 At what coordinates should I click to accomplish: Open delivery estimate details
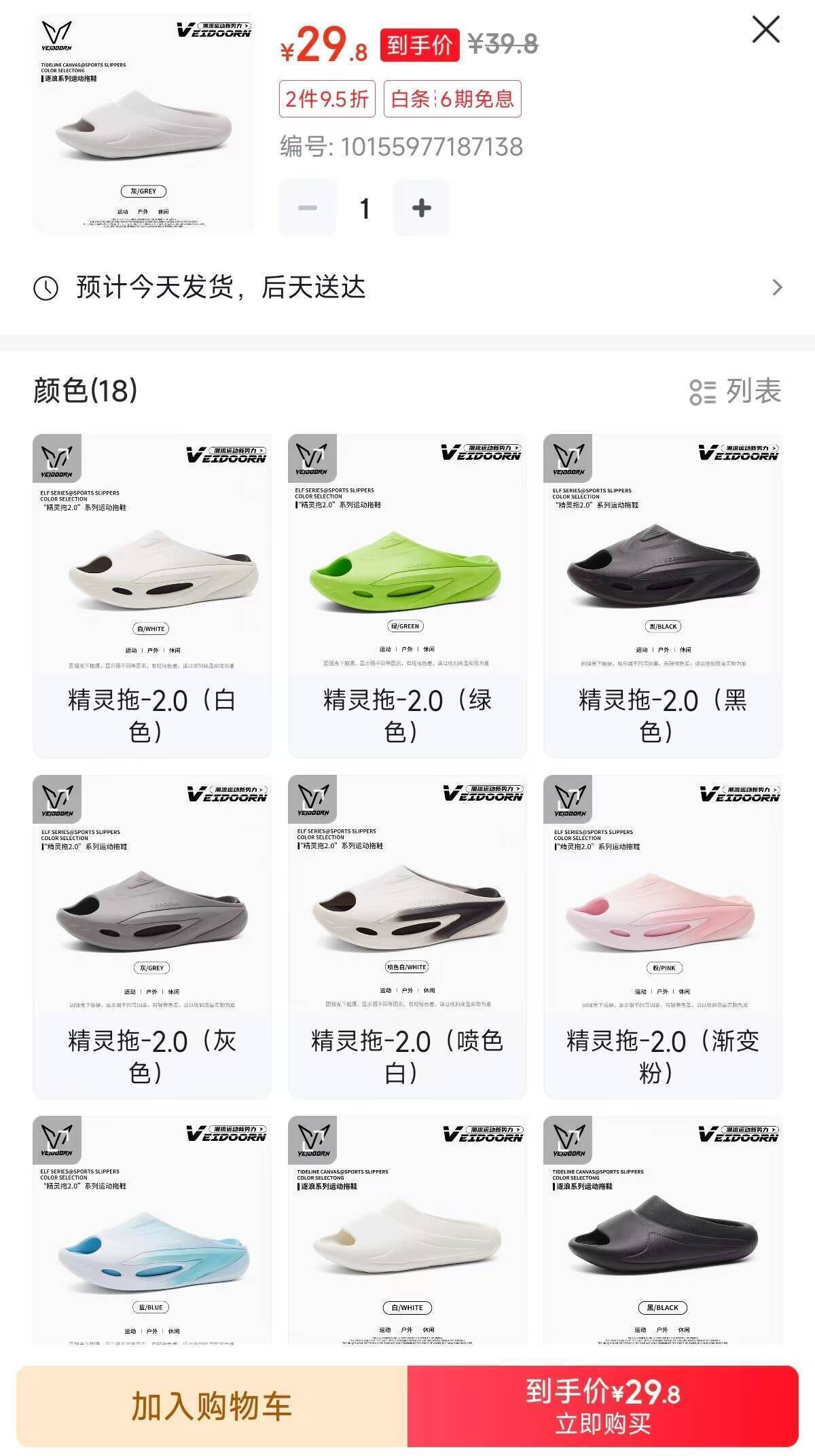point(407,287)
